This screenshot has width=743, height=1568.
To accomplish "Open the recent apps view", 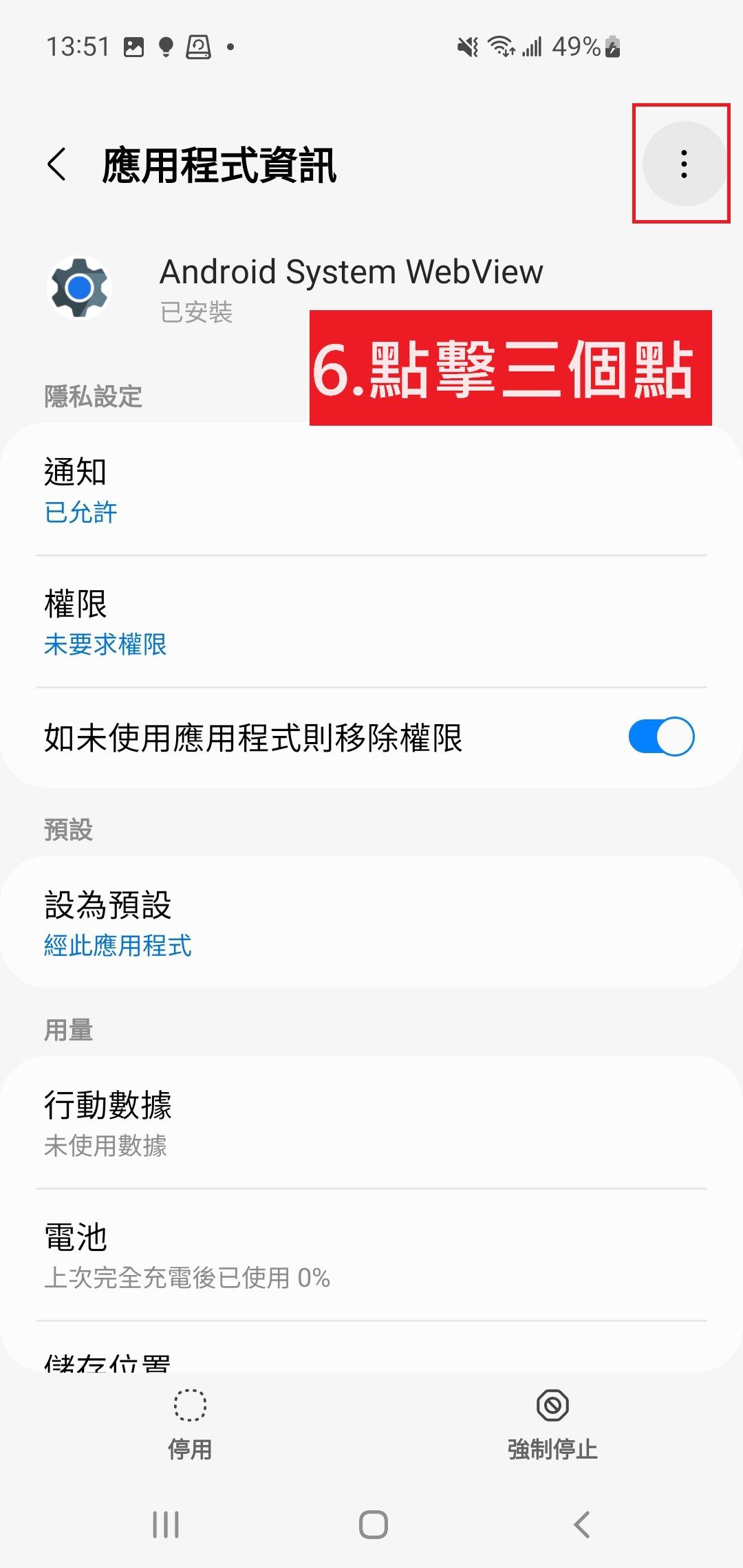I will point(166,1524).
